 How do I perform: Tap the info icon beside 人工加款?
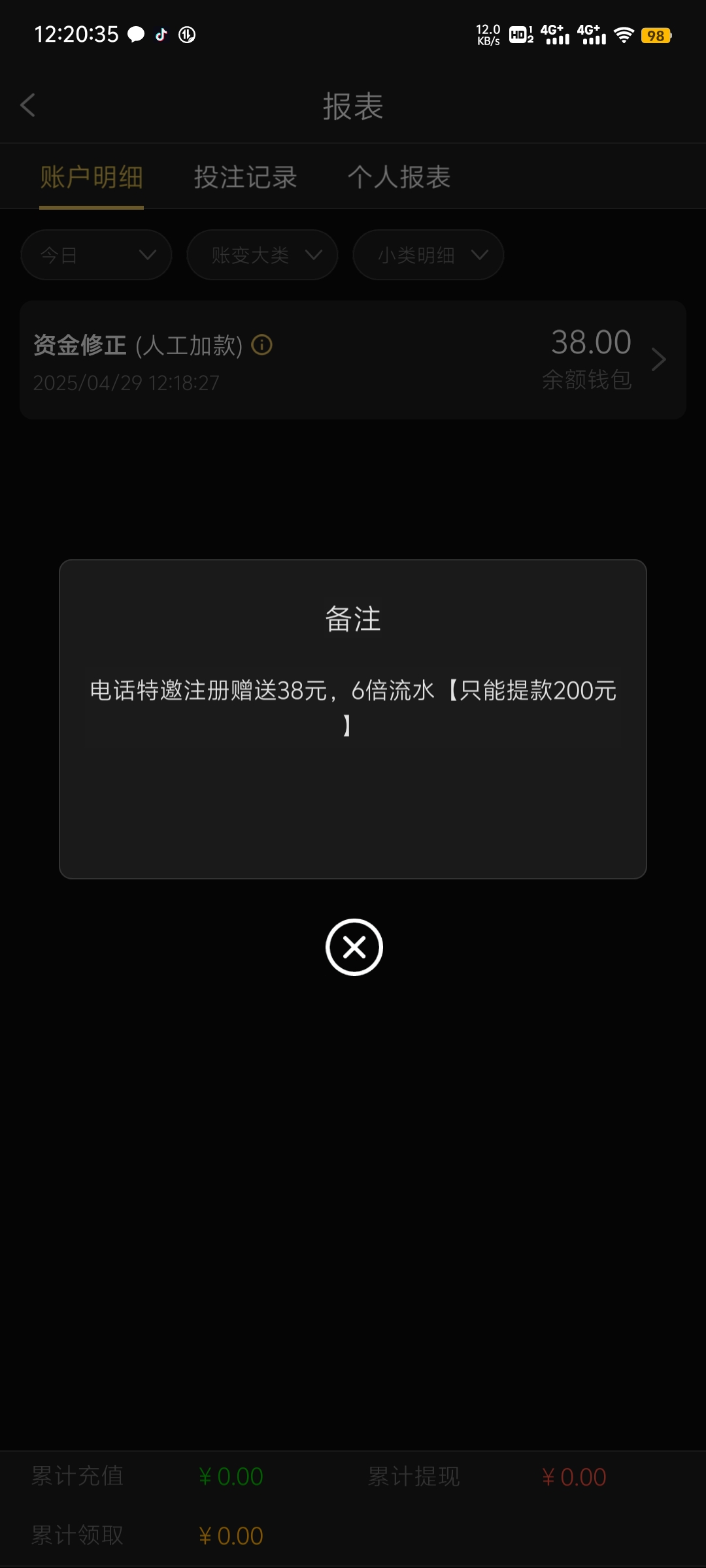pos(262,344)
